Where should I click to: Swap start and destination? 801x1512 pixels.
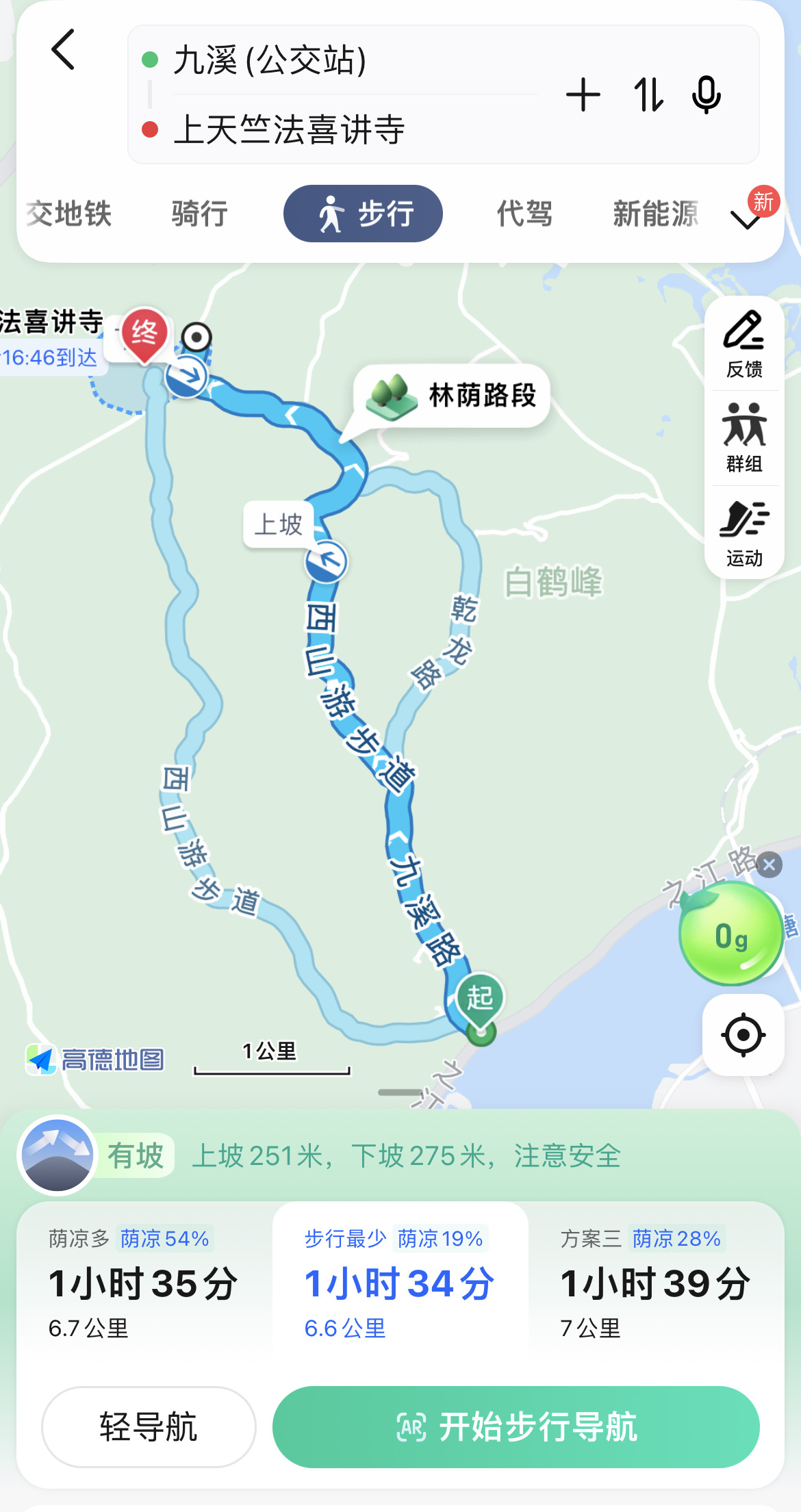(x=648, y=94)
